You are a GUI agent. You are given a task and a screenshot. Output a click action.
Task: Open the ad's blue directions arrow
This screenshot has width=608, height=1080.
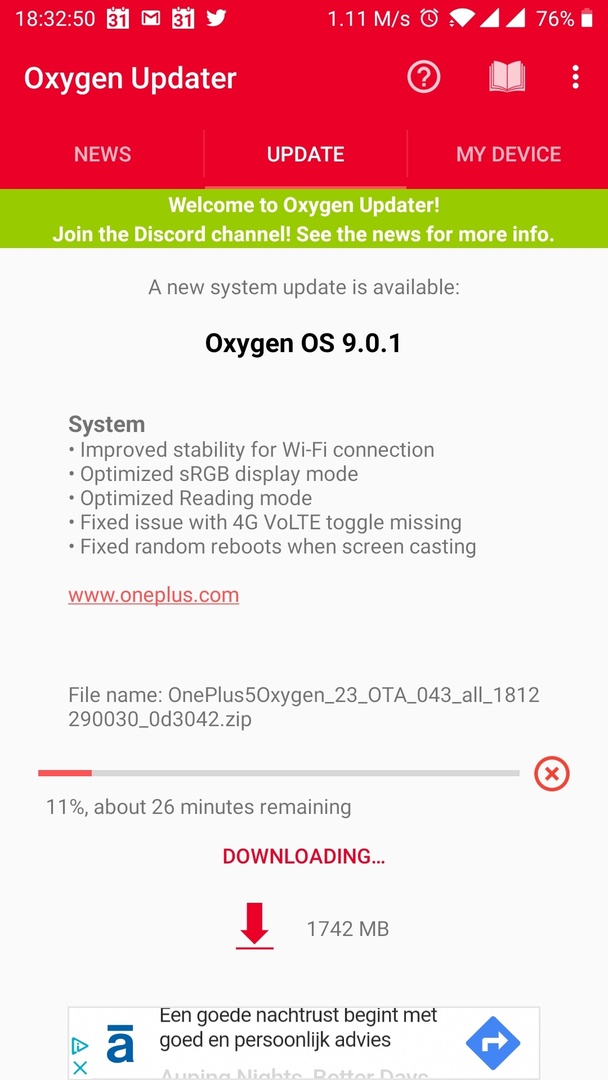tap(493, 1043)
